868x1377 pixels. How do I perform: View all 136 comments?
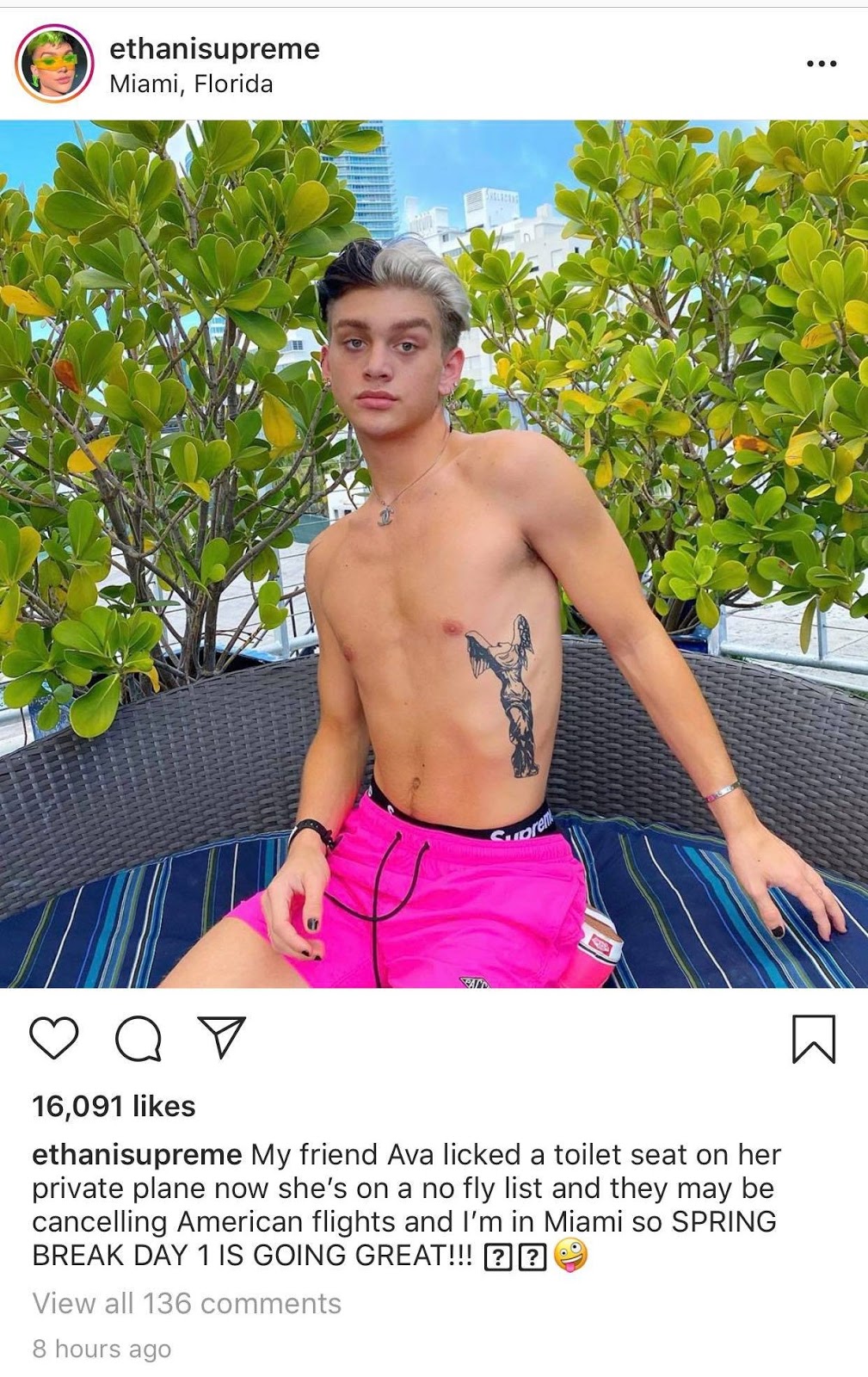click(187, 1303)
